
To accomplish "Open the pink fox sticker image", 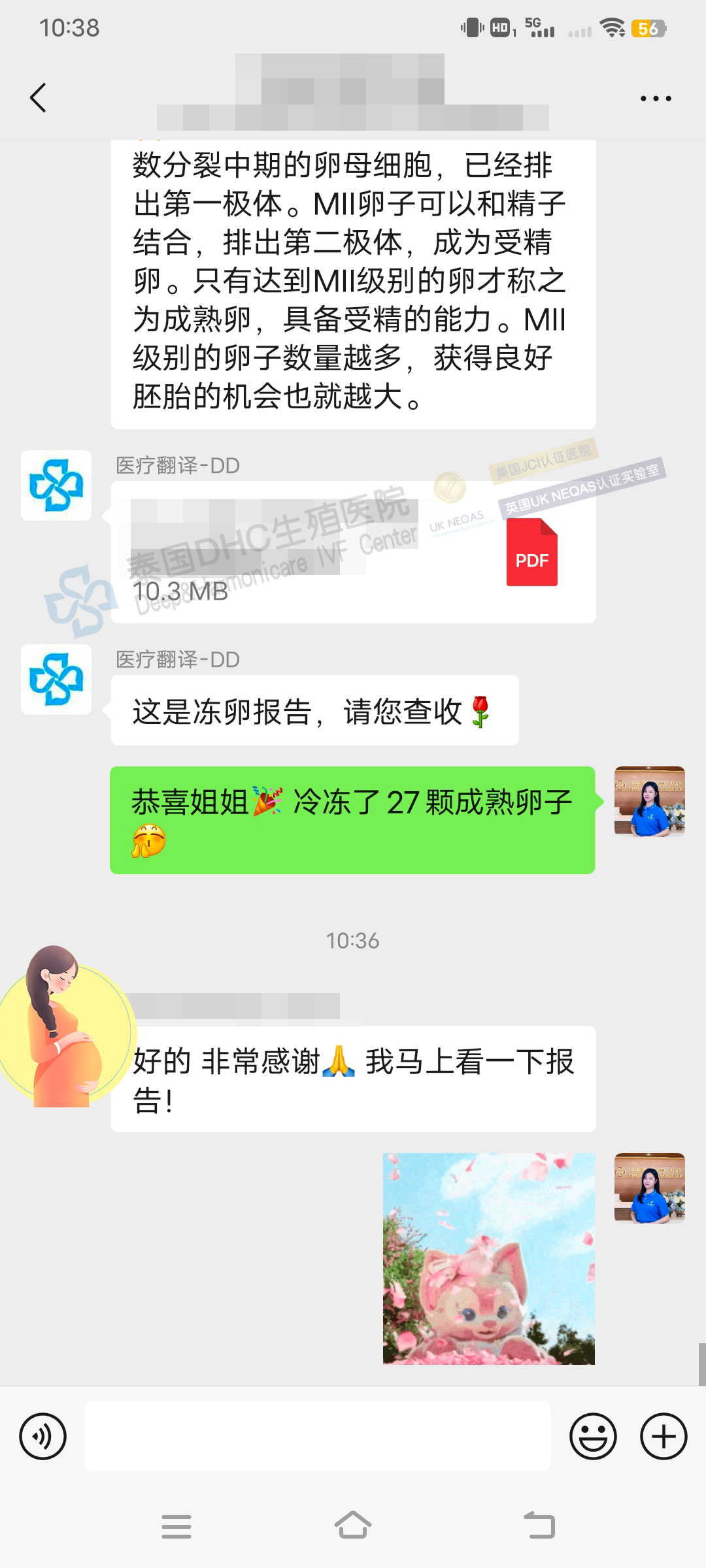I will pyautogui.click(x=488, y=1258).
